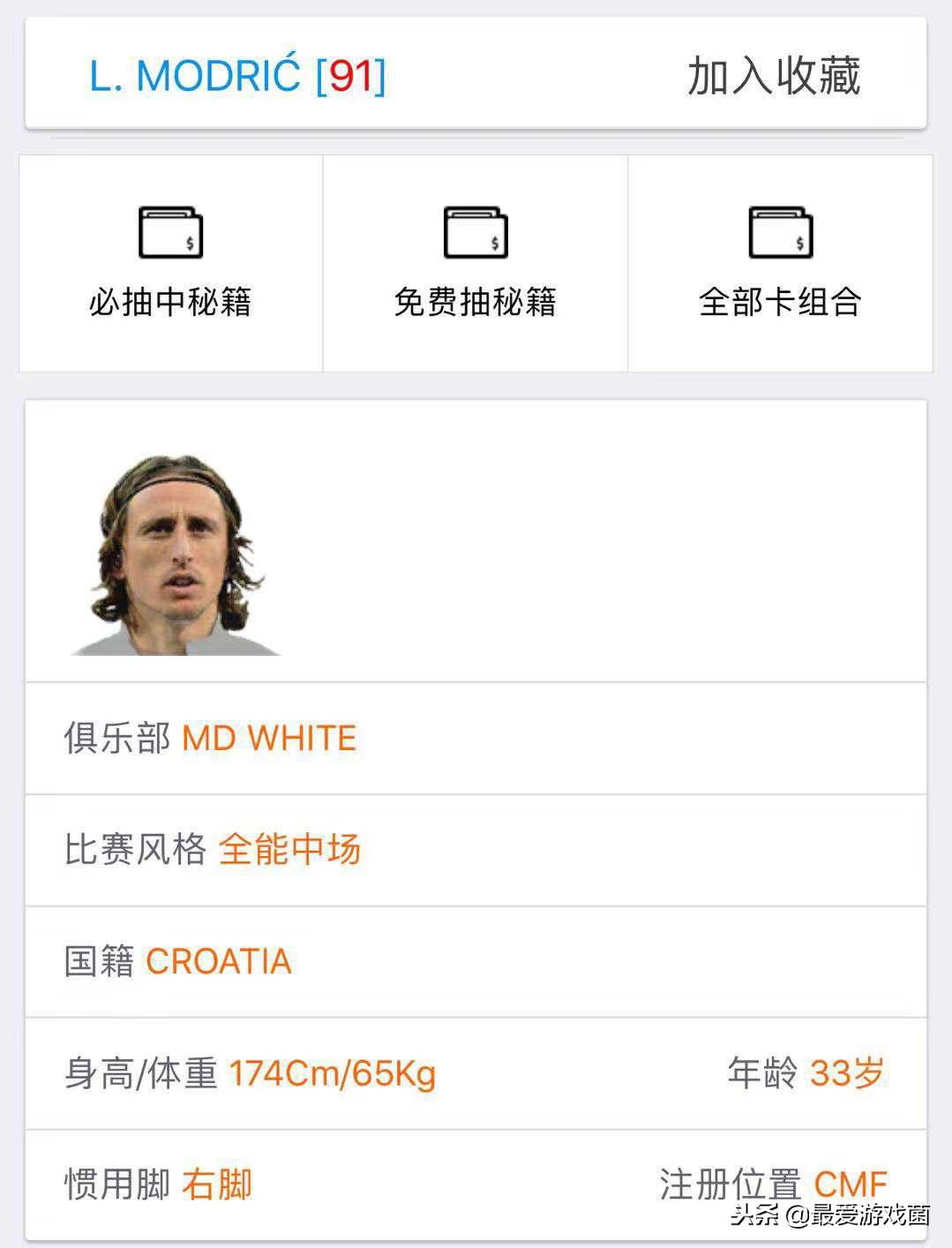Tap 右脚 preferred foot value
The width and height of the screenshot is (952, 1248).
click(215, 1184)
